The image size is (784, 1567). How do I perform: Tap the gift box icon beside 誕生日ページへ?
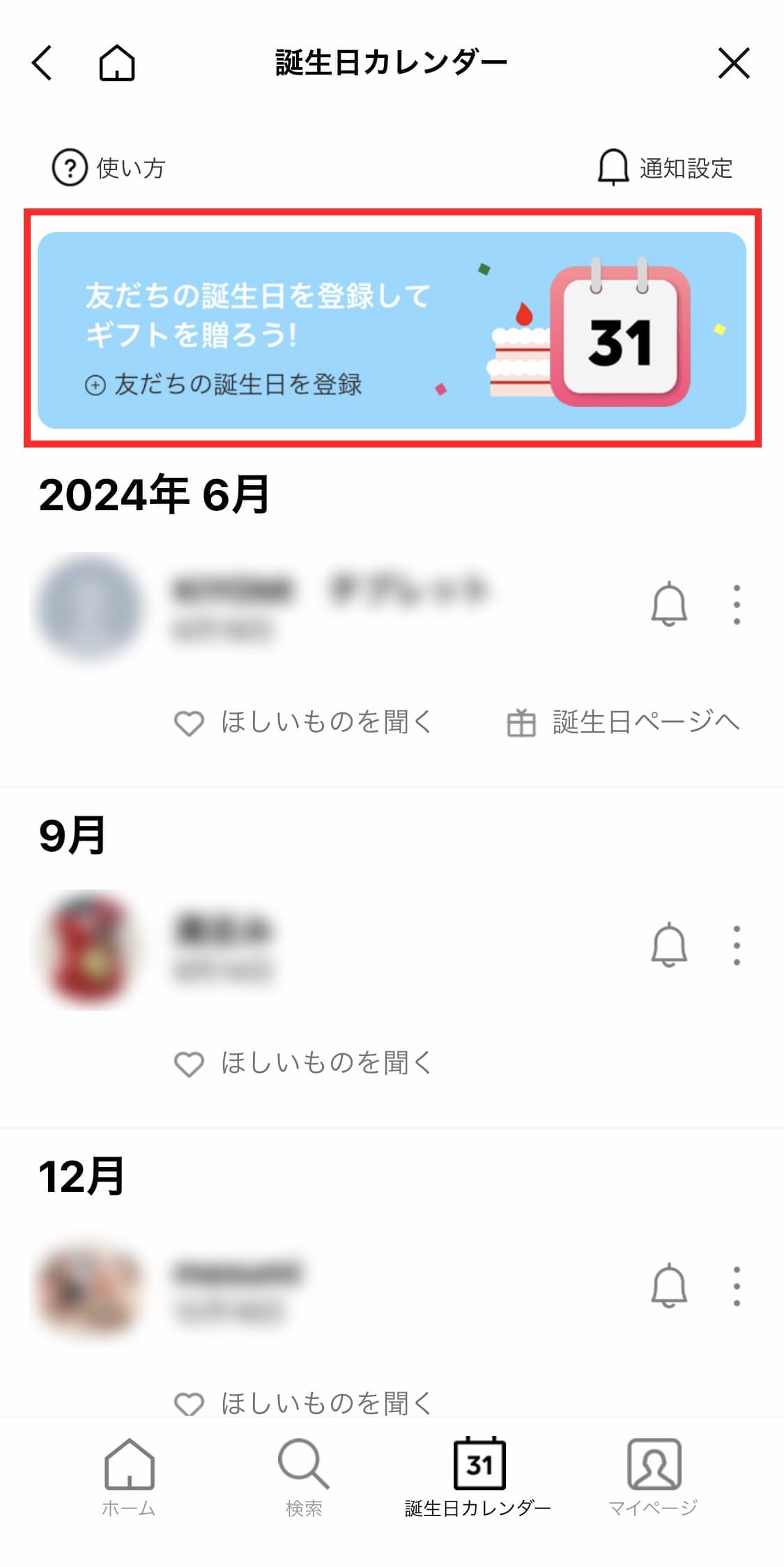pyautogui.click(x=521, y=722)
